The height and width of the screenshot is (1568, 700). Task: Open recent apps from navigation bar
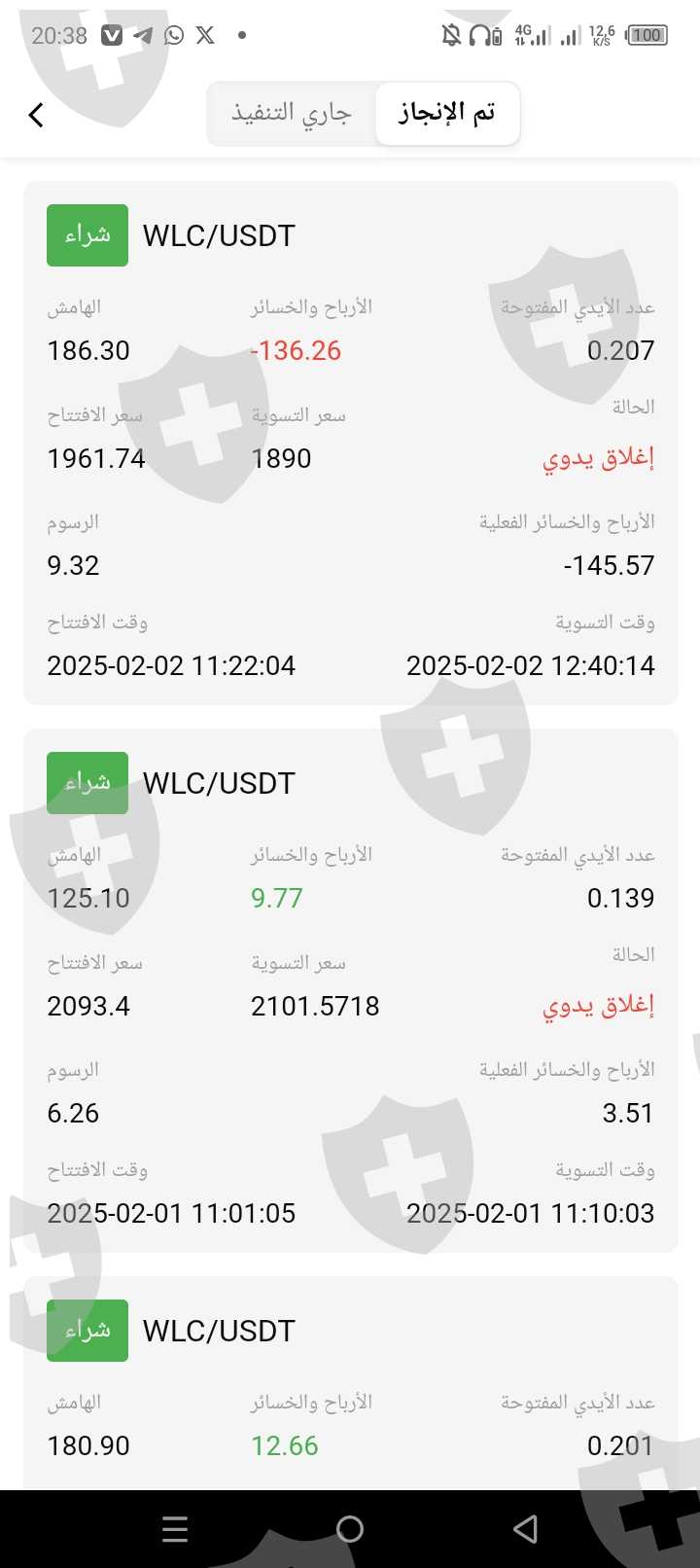tap(175, 1529)
